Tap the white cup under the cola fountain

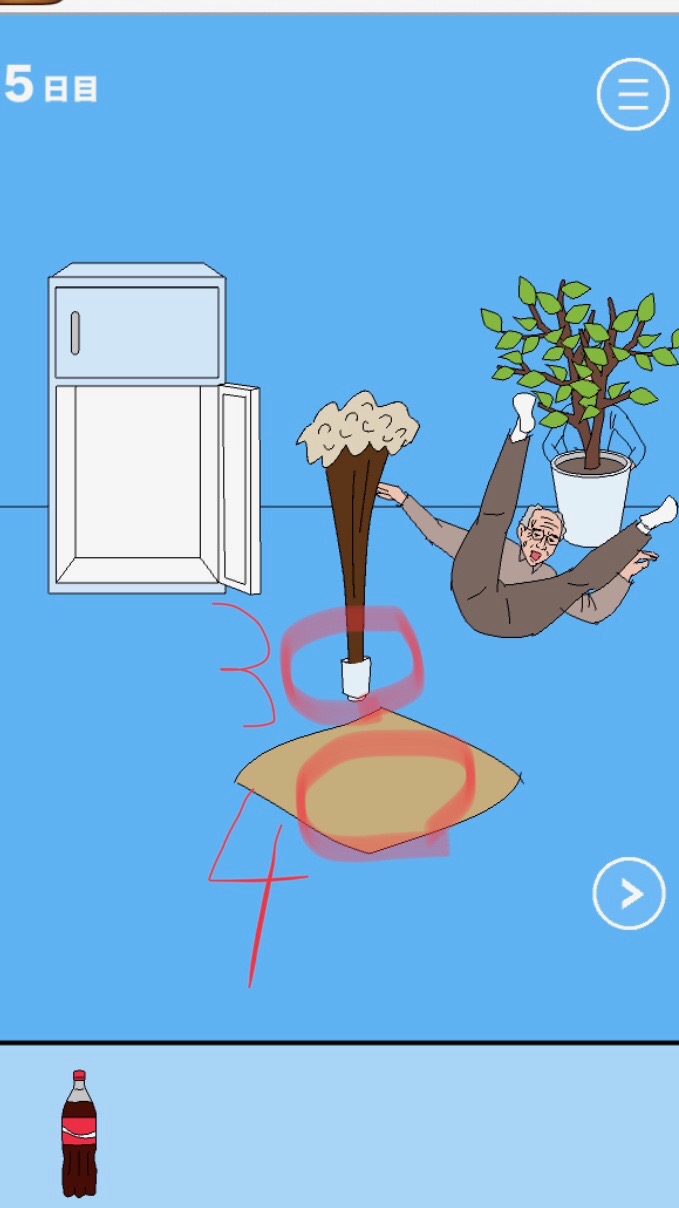coord(355,679)
